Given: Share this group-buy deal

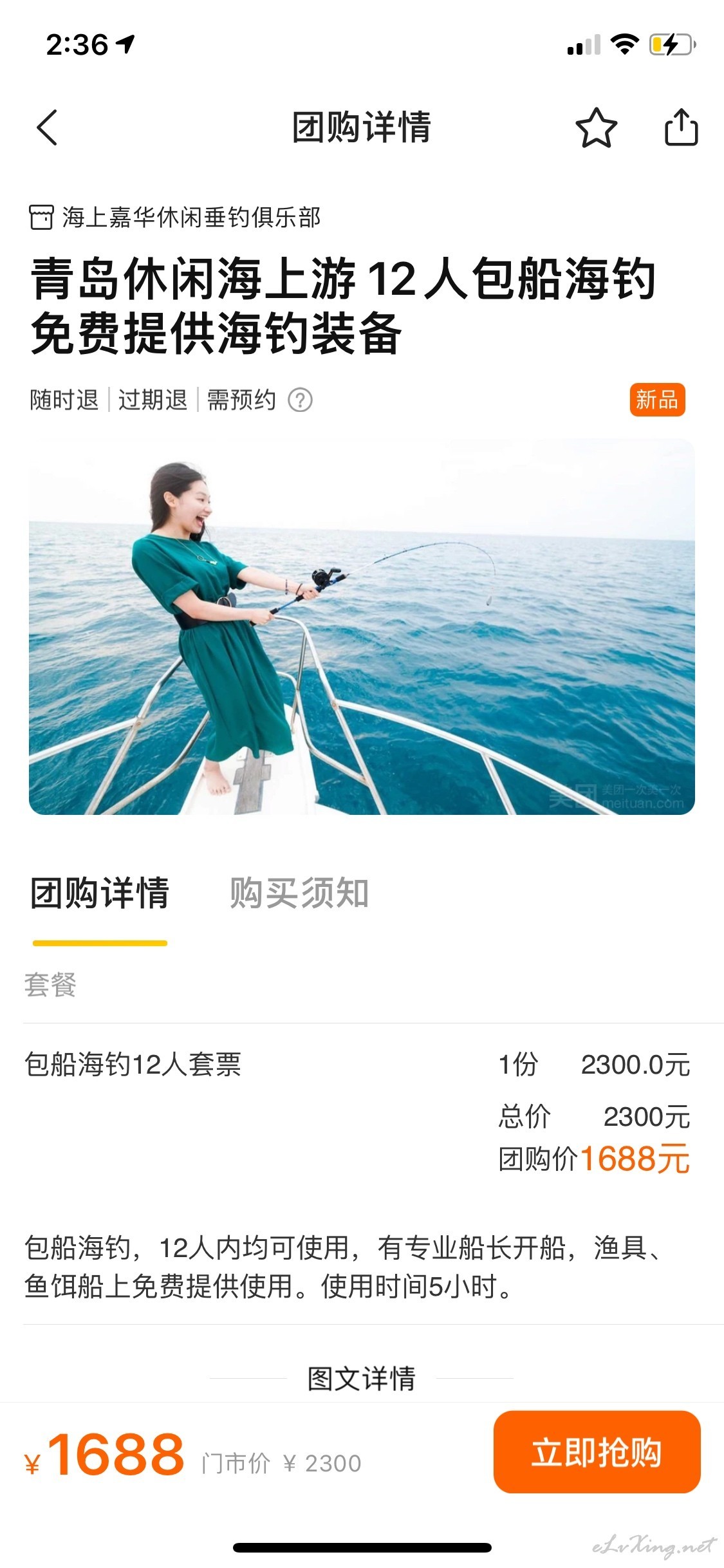Looking at the screenshot, I should click(x=681, y=127).
